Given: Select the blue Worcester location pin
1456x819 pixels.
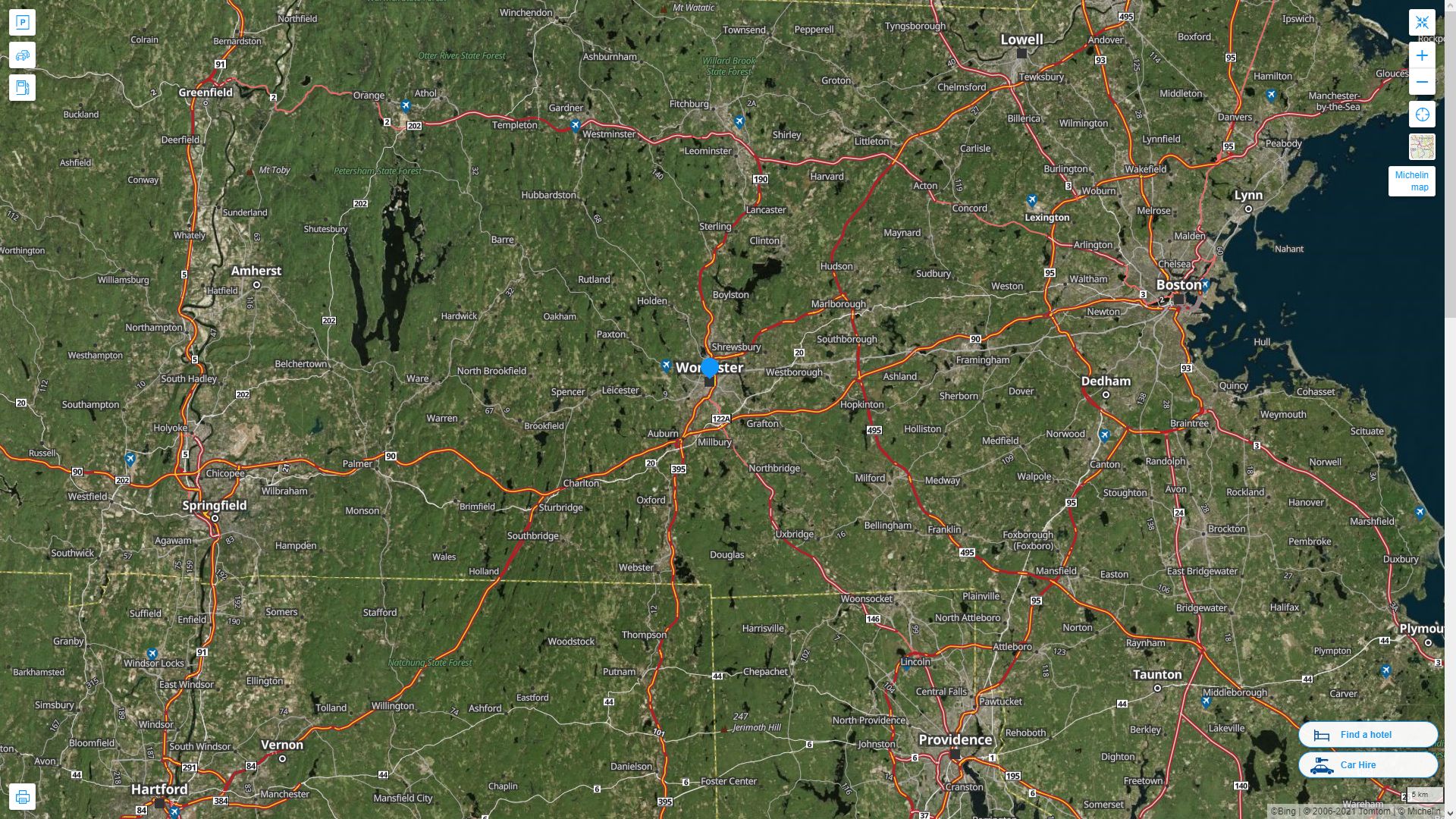Looking at the screenshot, I should point(709,369).
